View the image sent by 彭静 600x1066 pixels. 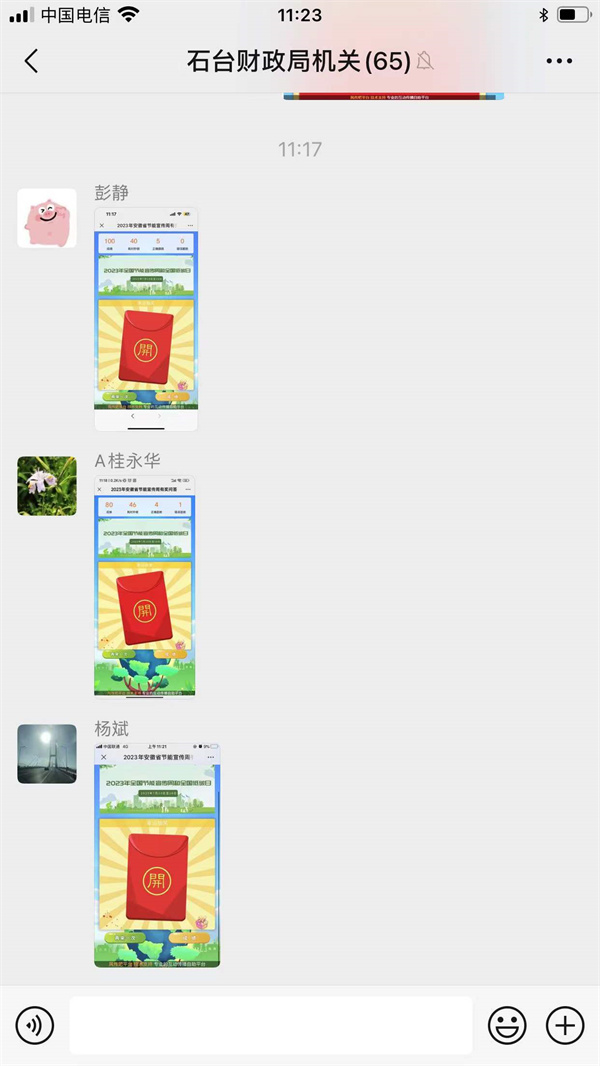pos(146,318)
